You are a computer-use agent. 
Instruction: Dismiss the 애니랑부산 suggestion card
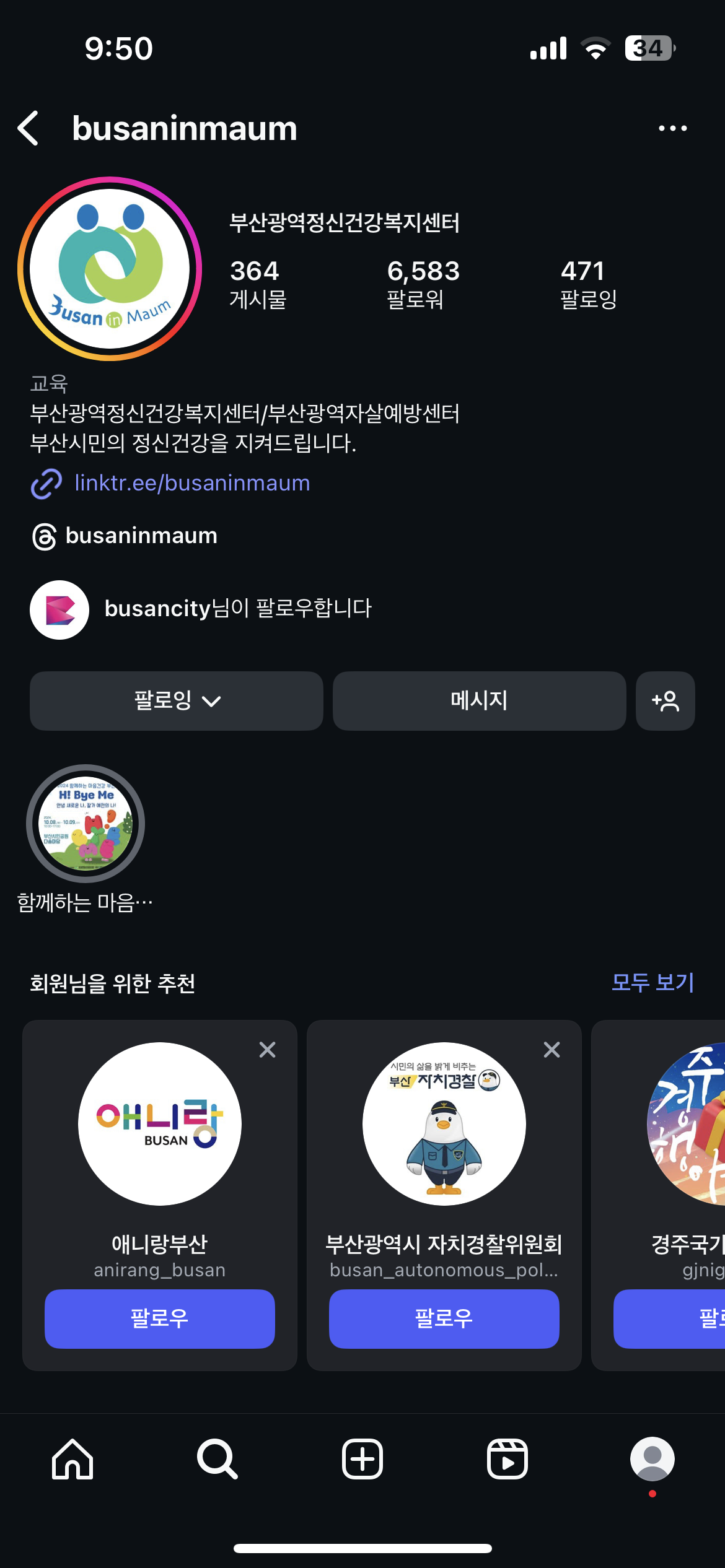point(267,1050)
